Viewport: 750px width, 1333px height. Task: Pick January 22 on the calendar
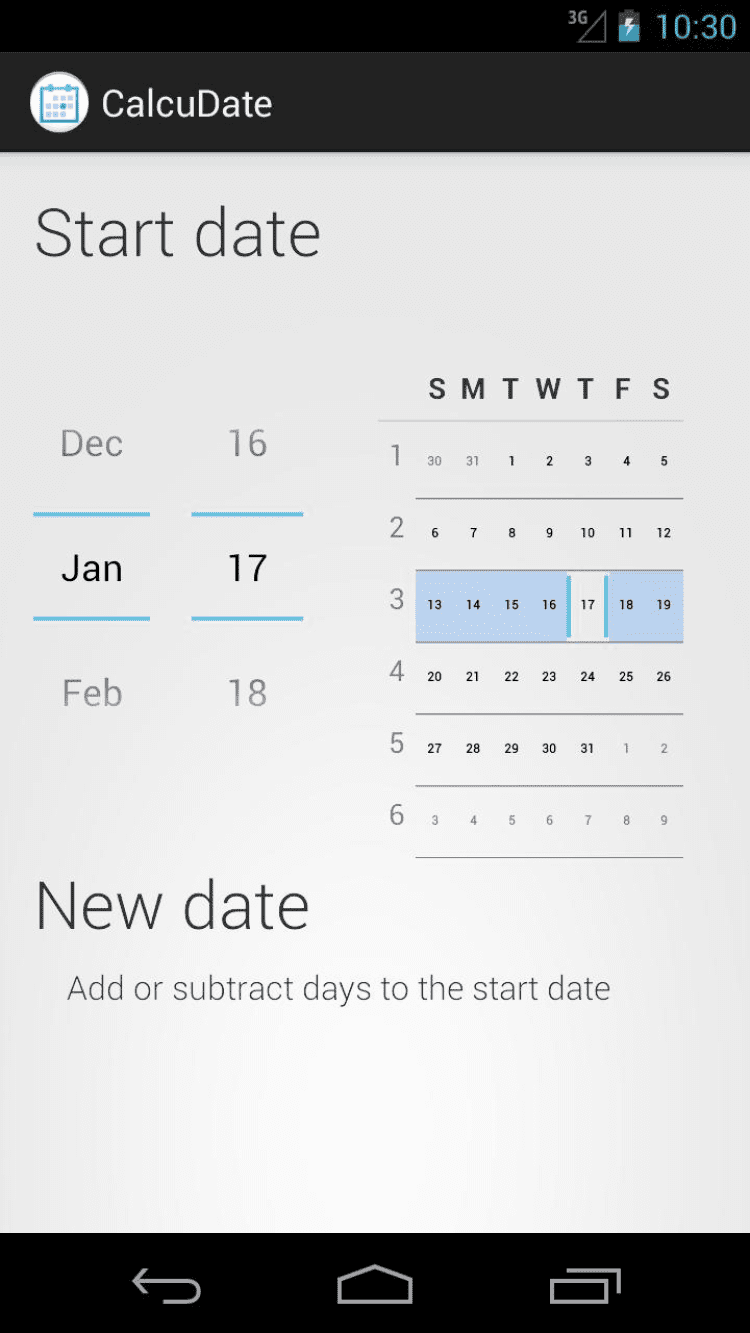[x=511, y=677]
